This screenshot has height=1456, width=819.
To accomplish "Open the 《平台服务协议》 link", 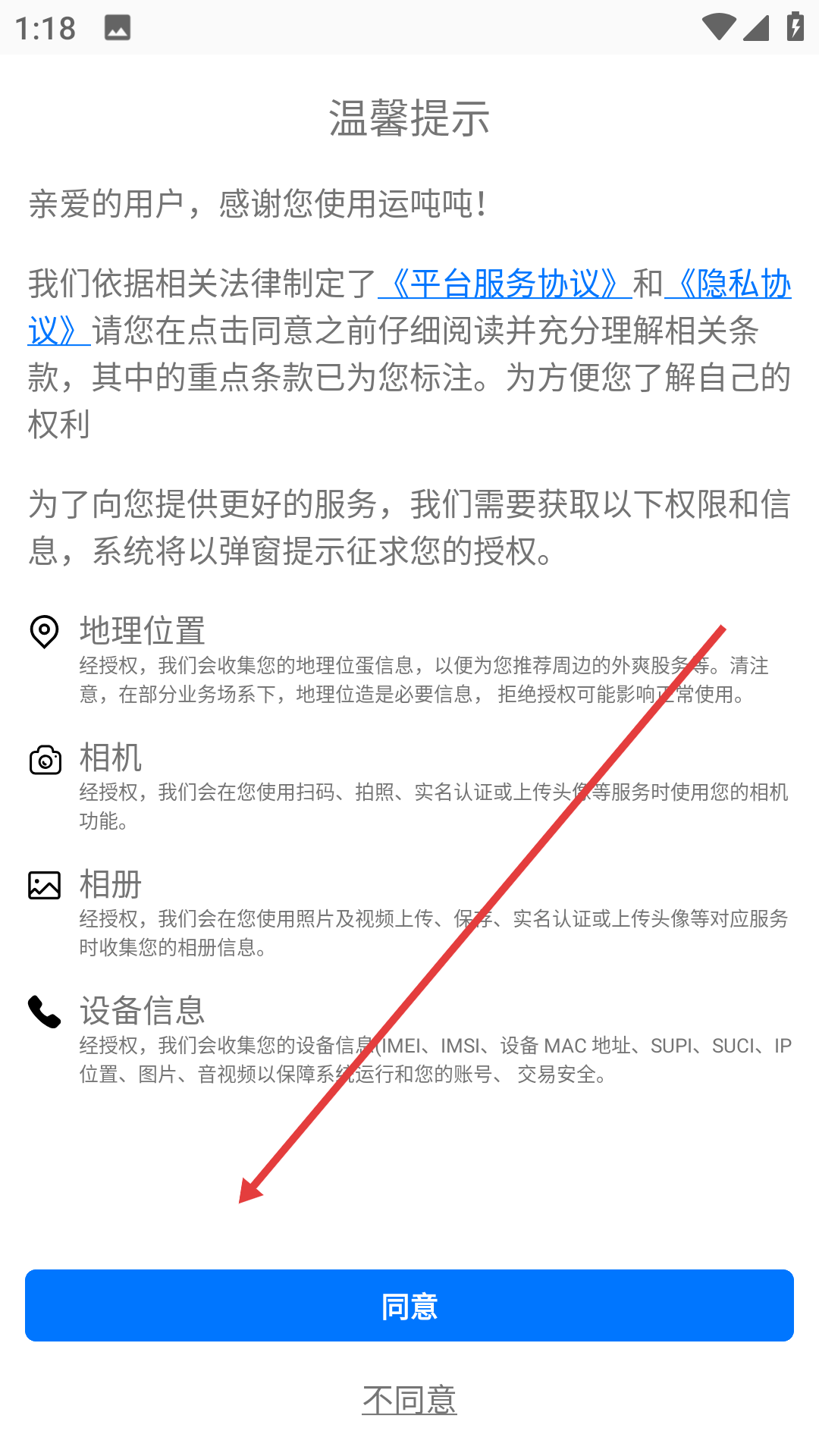I will (505, 284).
